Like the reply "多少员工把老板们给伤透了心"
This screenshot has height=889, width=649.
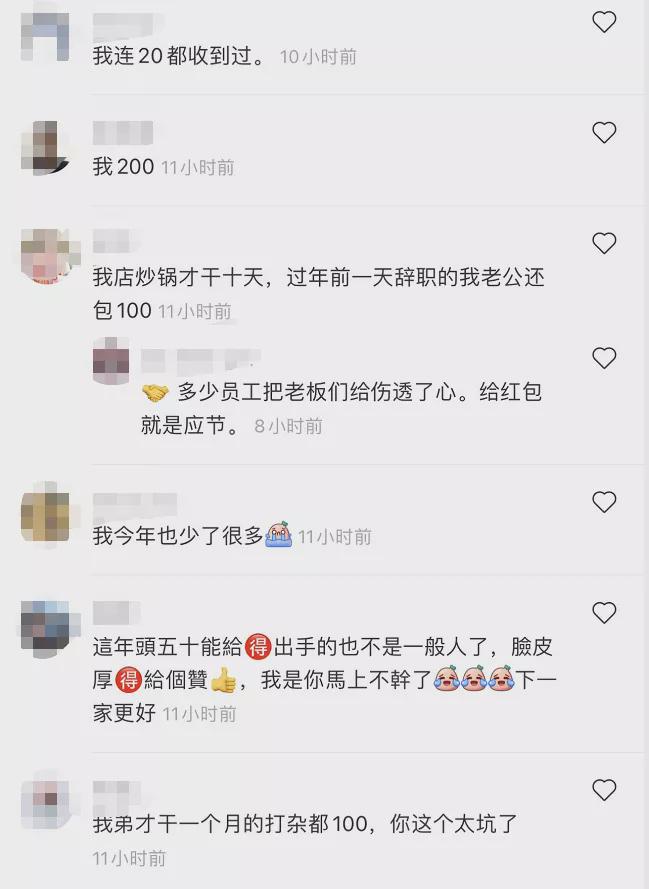(x=604, y=357)
